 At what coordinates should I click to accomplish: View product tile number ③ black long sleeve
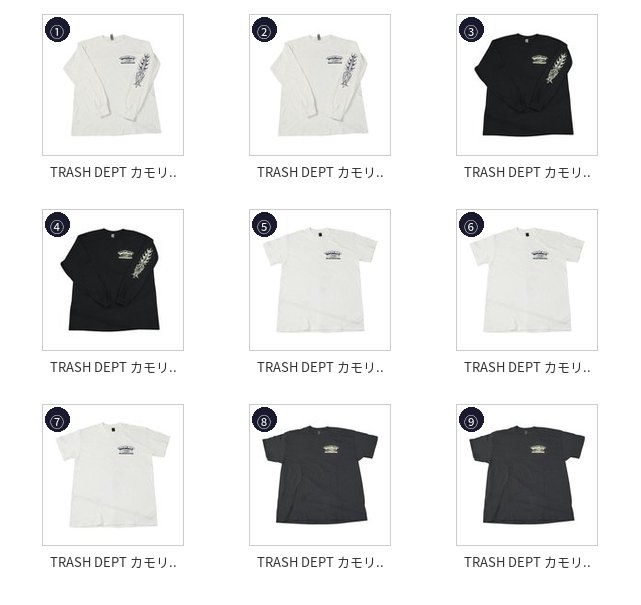pyautogui.click(x=527, y=85)
